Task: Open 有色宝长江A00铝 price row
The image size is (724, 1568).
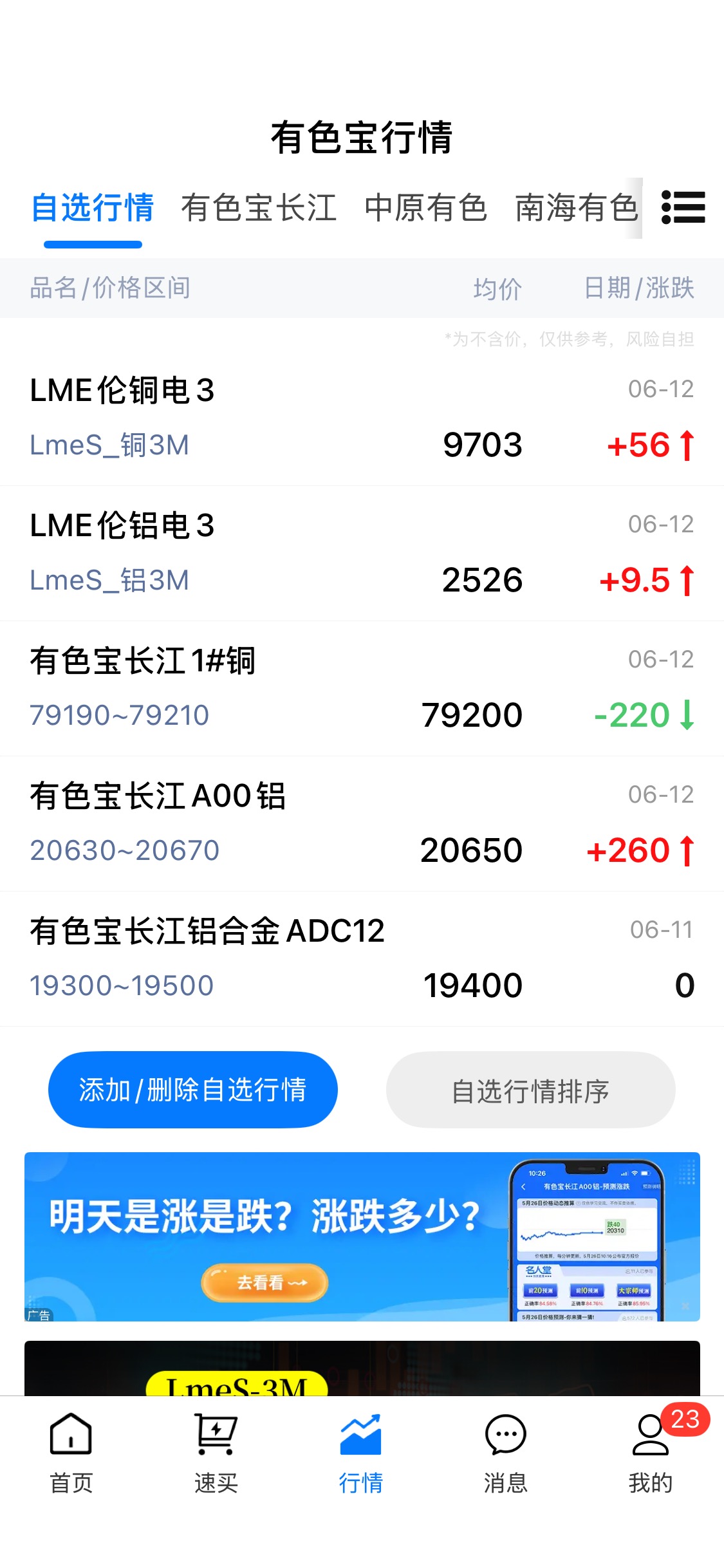Action: pyautogui.click(x=362, y=824)
